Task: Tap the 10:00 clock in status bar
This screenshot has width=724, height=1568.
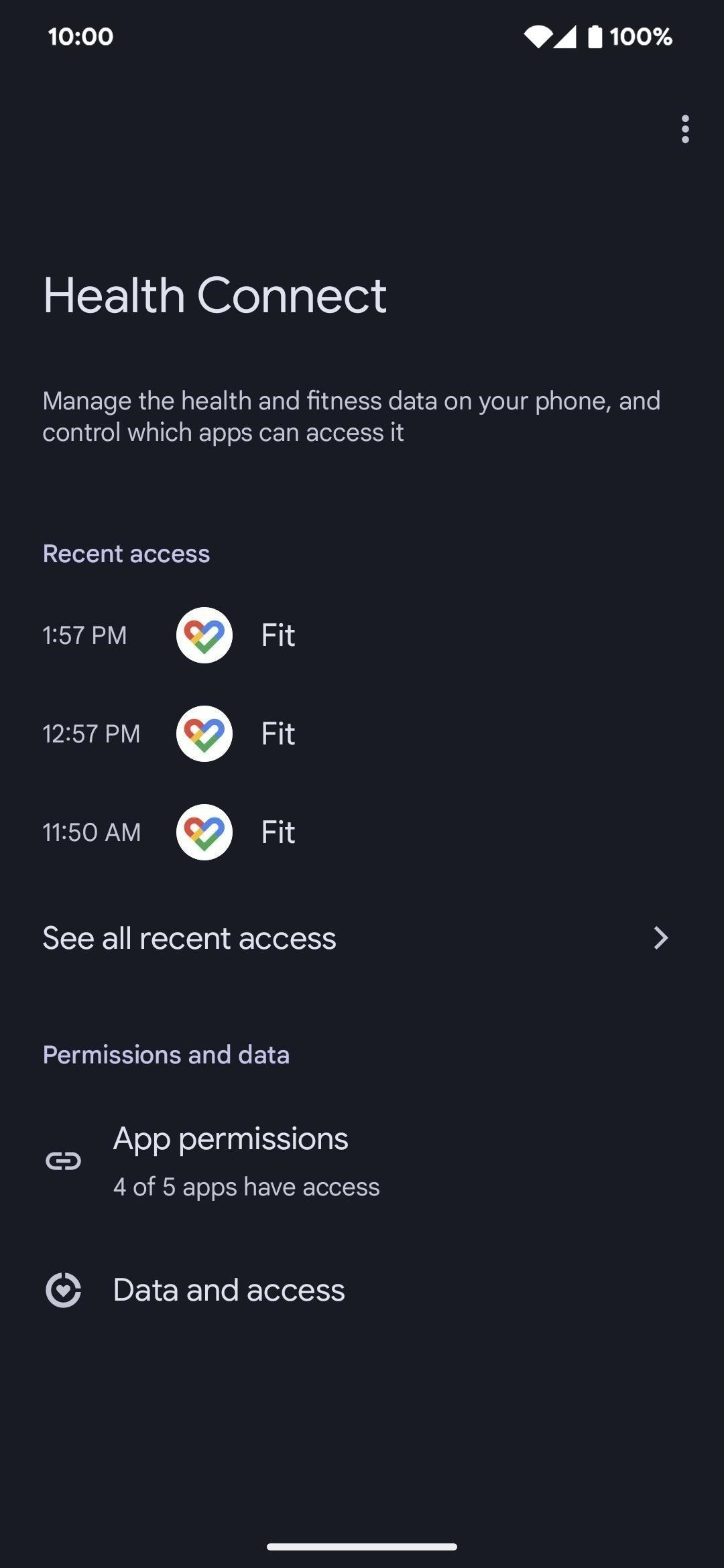Action: pos(80,37)
